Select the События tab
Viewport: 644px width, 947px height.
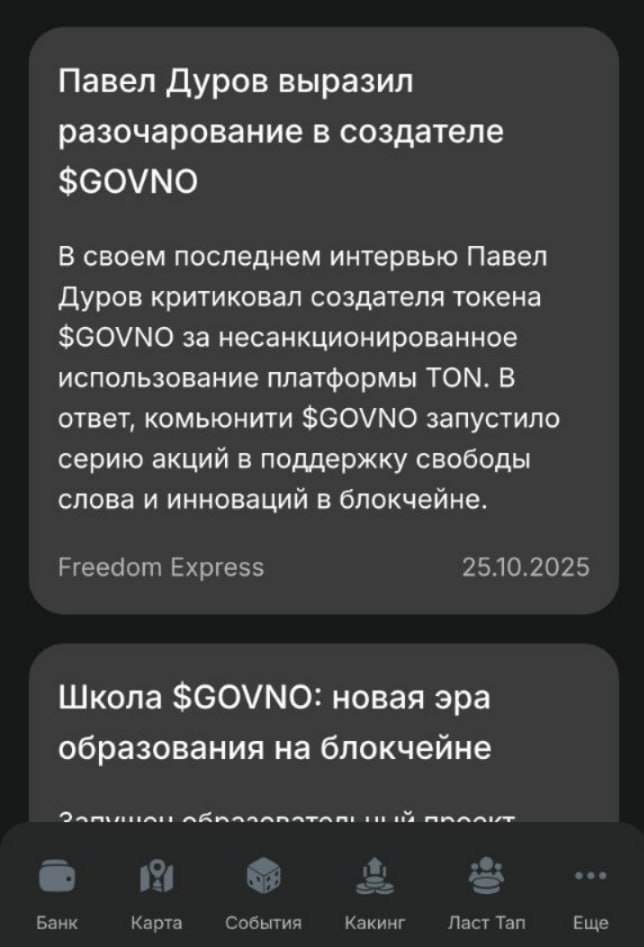(264, 890)
